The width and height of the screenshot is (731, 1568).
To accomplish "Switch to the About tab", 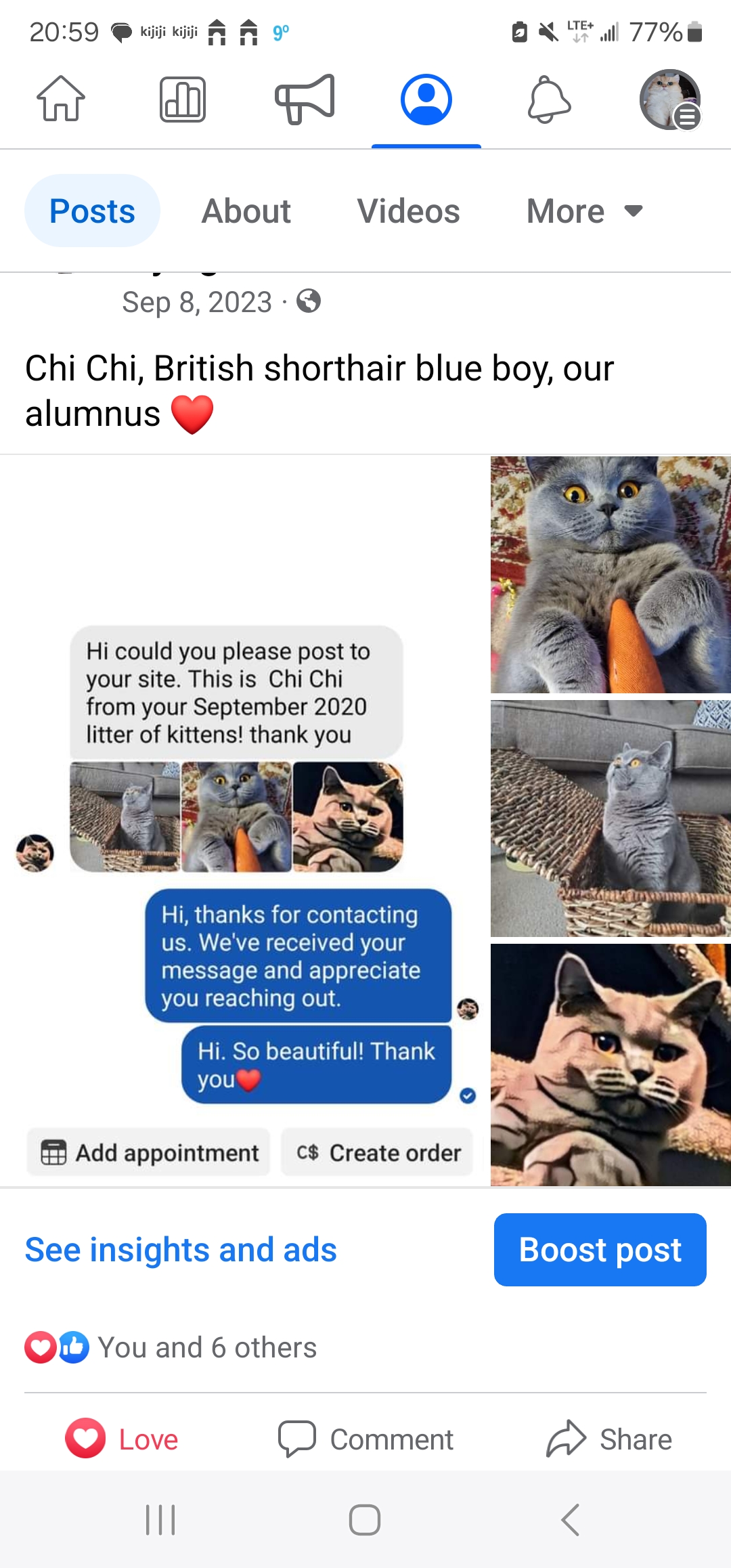I will pos(246,211).
